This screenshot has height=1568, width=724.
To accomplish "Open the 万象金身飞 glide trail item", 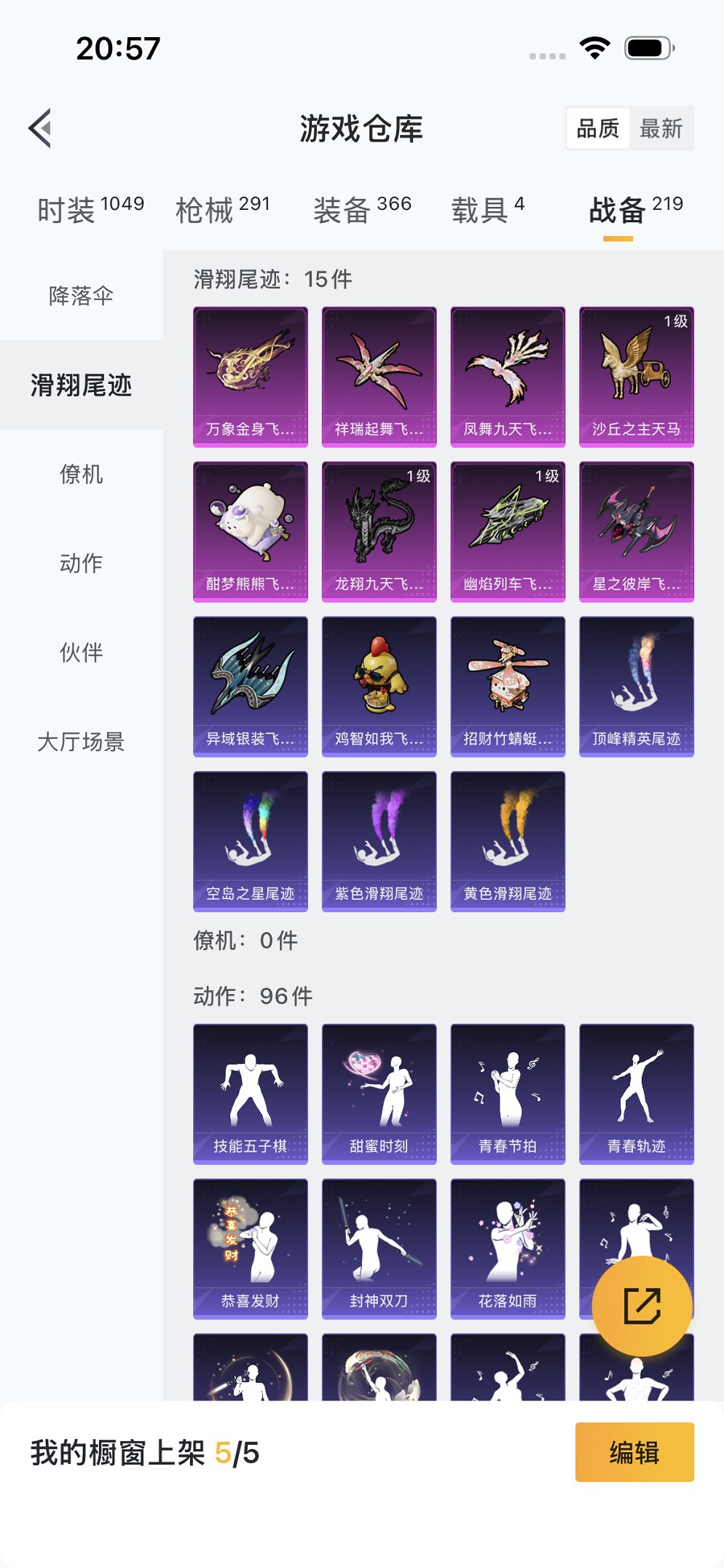I will (251, 375).
